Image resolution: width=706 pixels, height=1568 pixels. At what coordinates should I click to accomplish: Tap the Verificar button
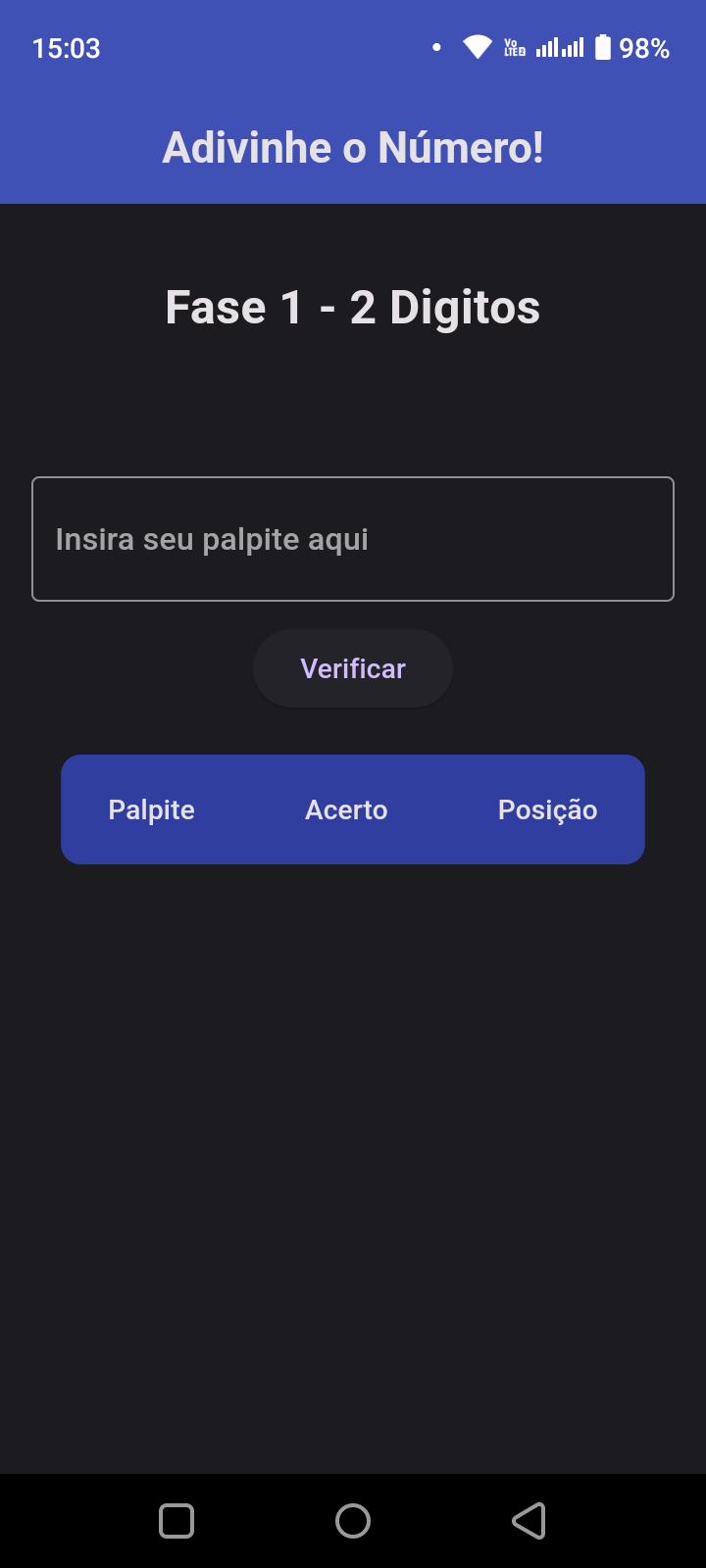[x=353, y=668]
